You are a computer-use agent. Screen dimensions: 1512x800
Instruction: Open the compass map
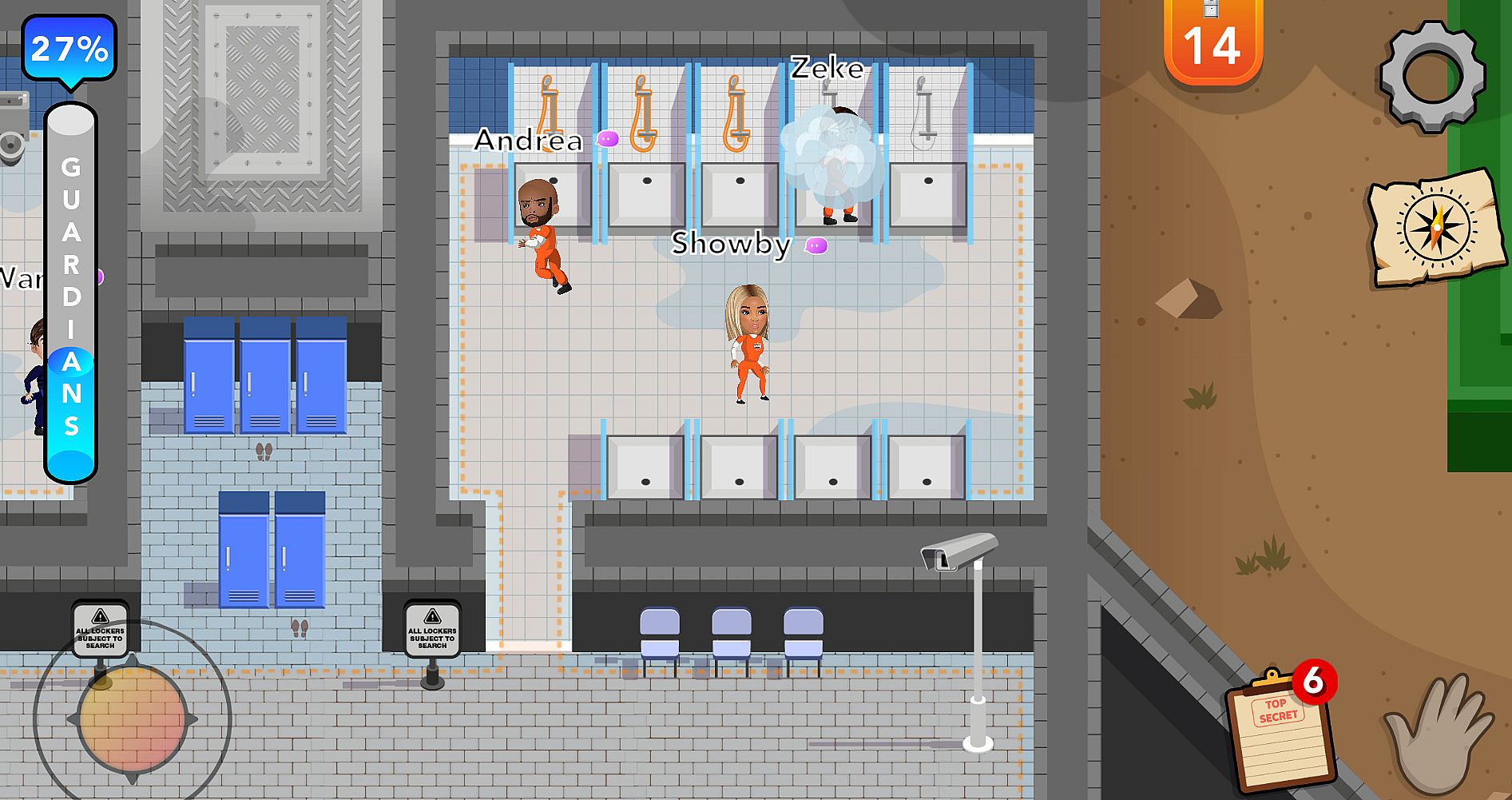(1435, 227)
